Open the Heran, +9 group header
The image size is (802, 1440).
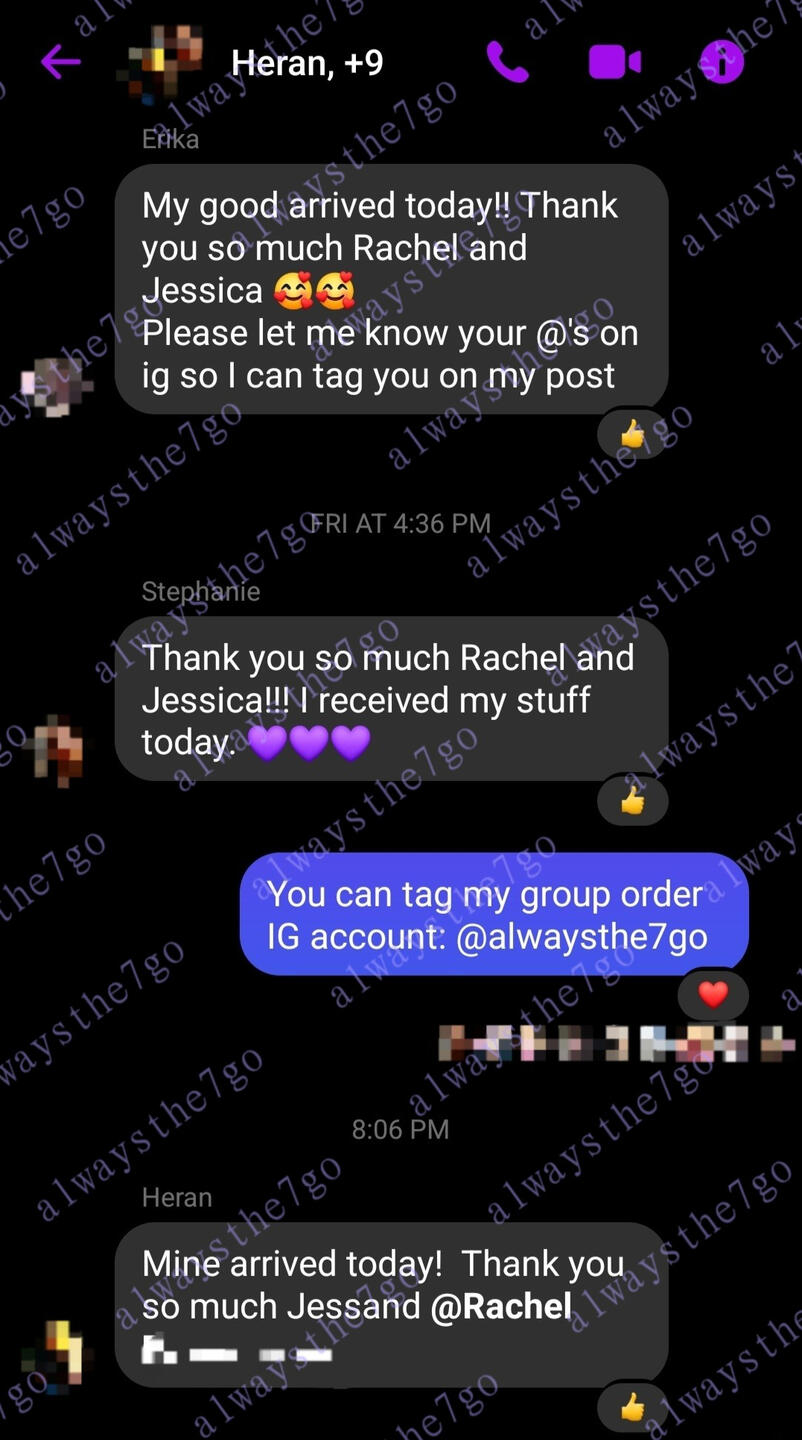(306, 63)
